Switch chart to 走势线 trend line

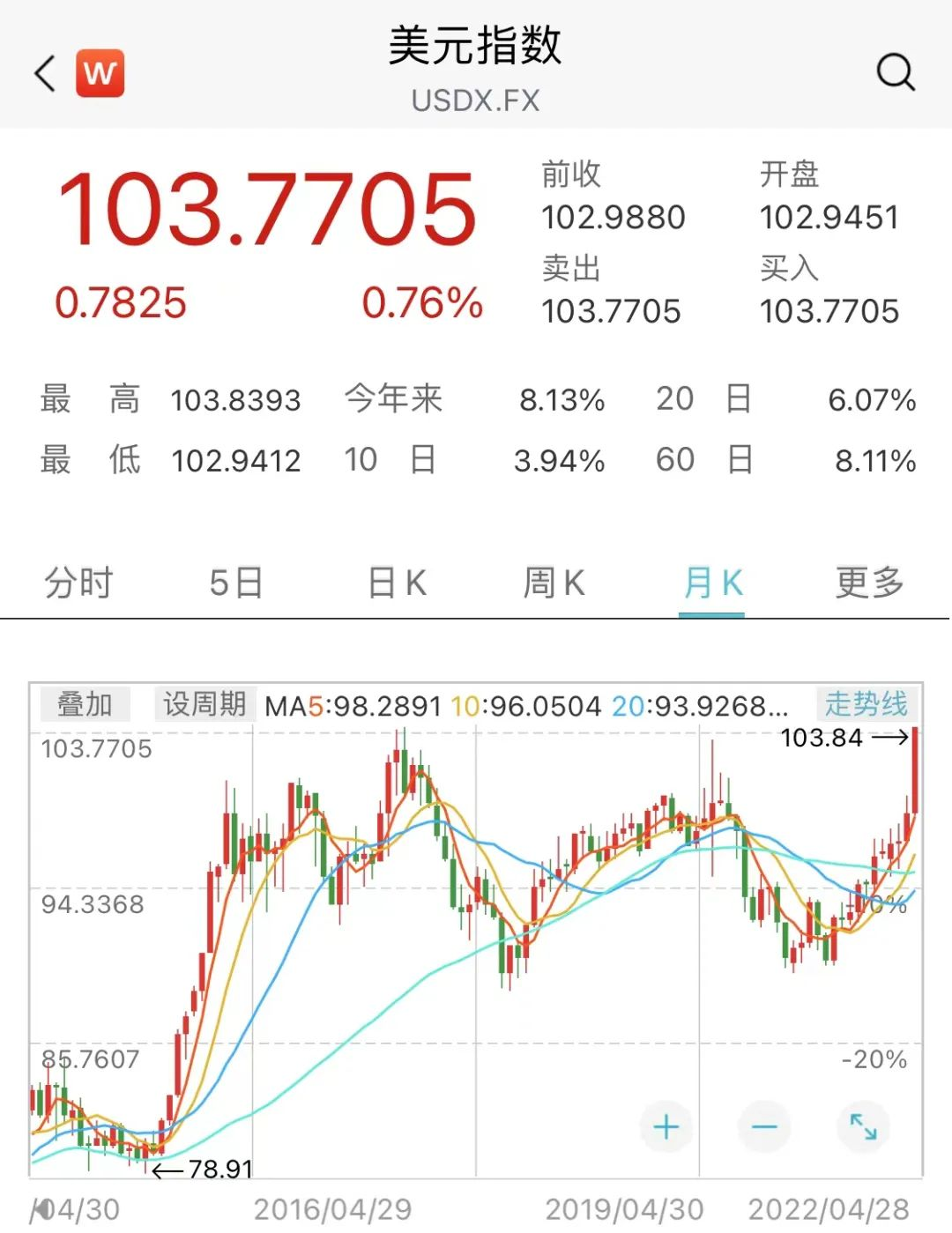tap(866, 704)
